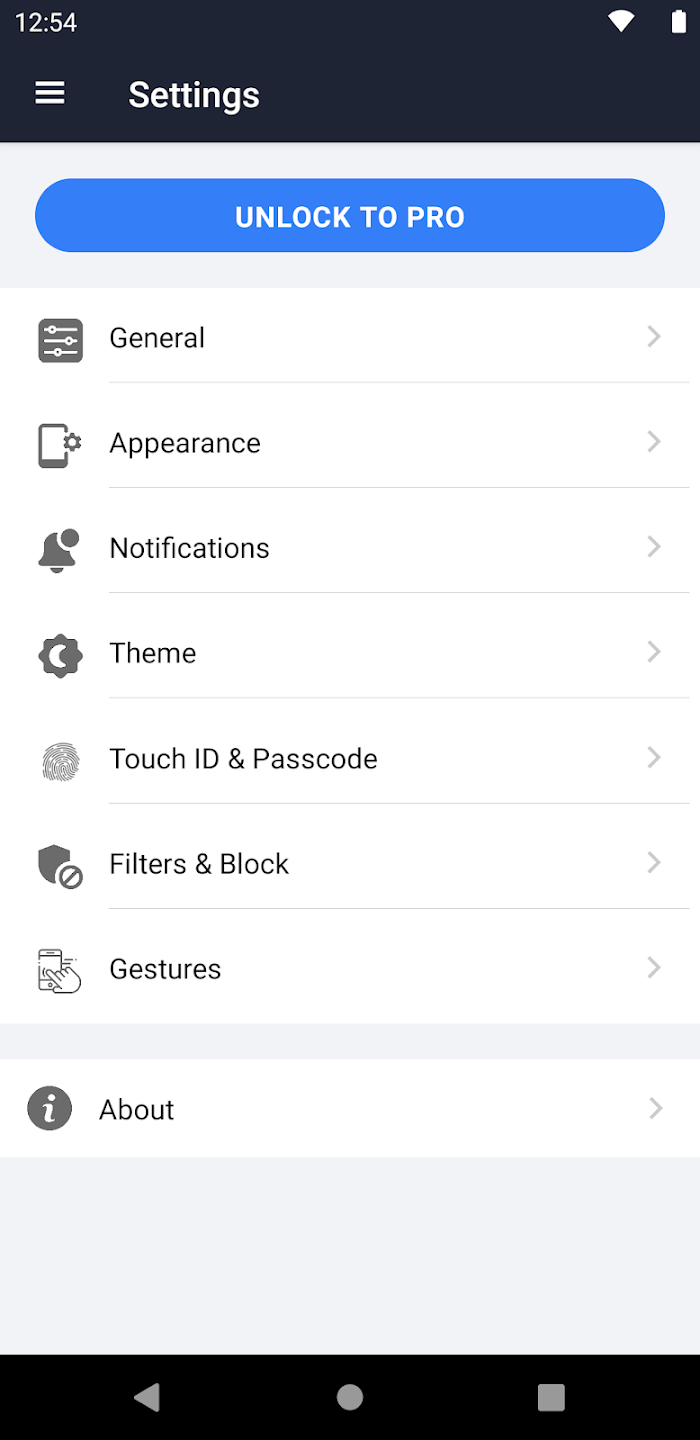Viewport: 700px width, 1440px height.
Task: Select the Theme option
Action: (350, 652)
